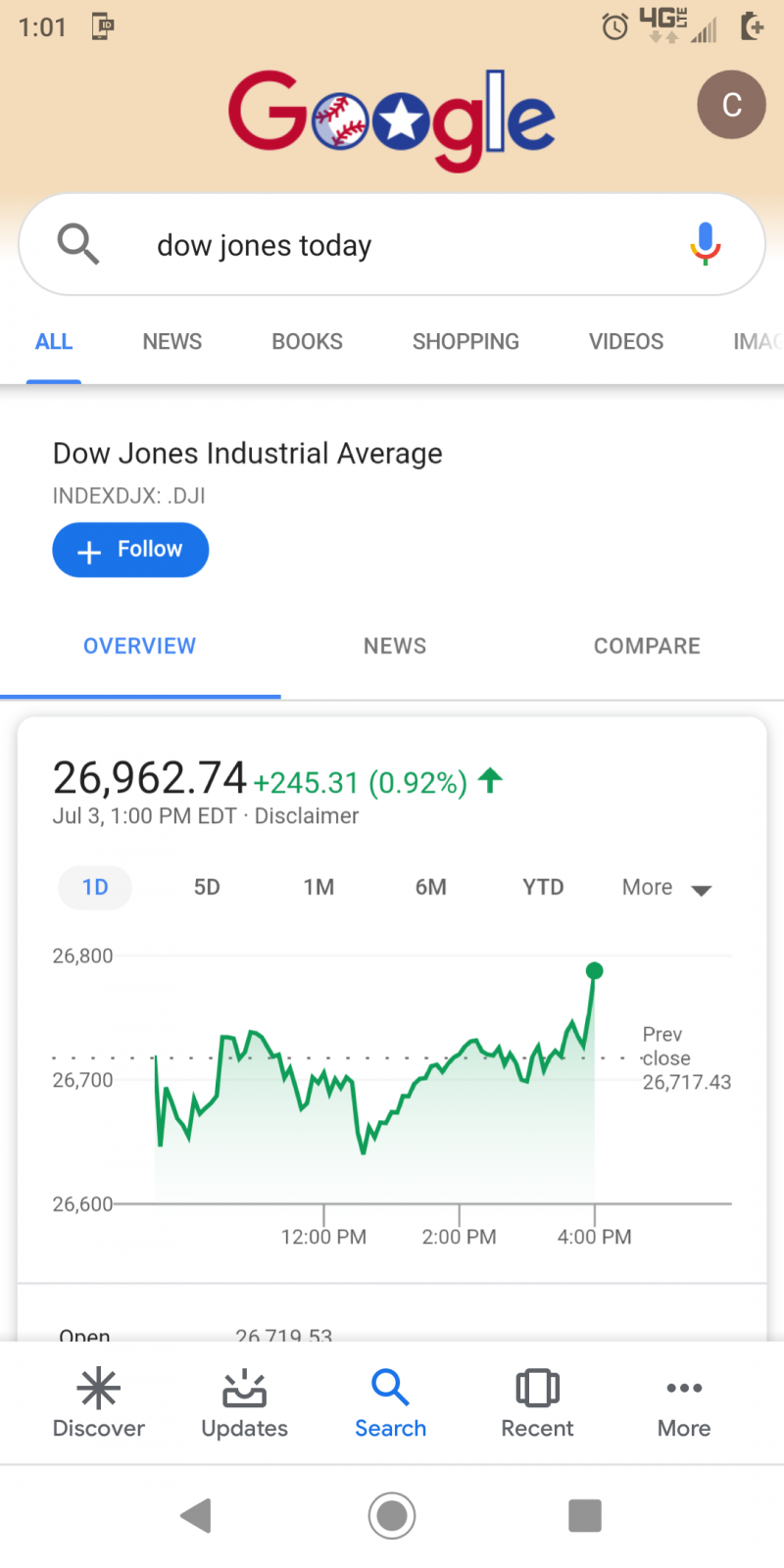Go to the Discover tab
The height and width of the screenshot is (1568, 784).
[x=98, y=1403]
